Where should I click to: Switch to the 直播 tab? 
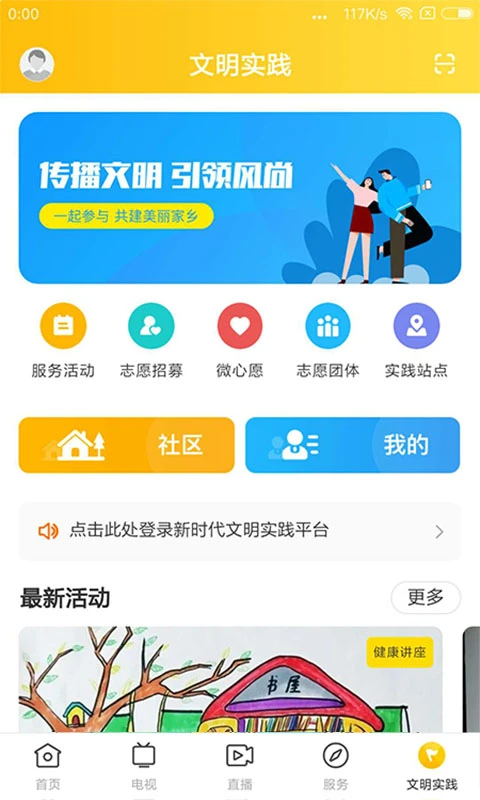[240, 767]
